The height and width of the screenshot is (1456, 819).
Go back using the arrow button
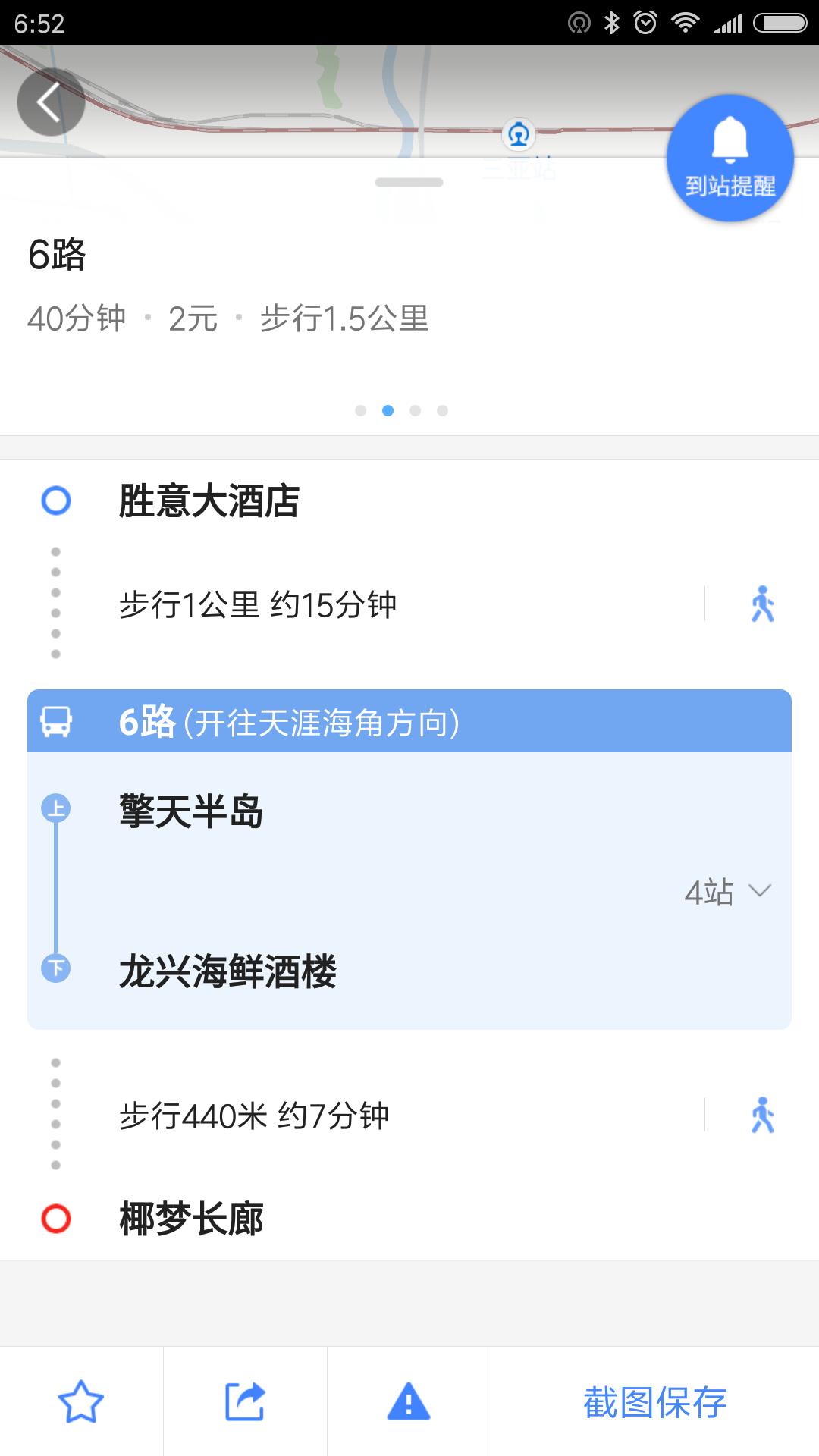(51, 102)
